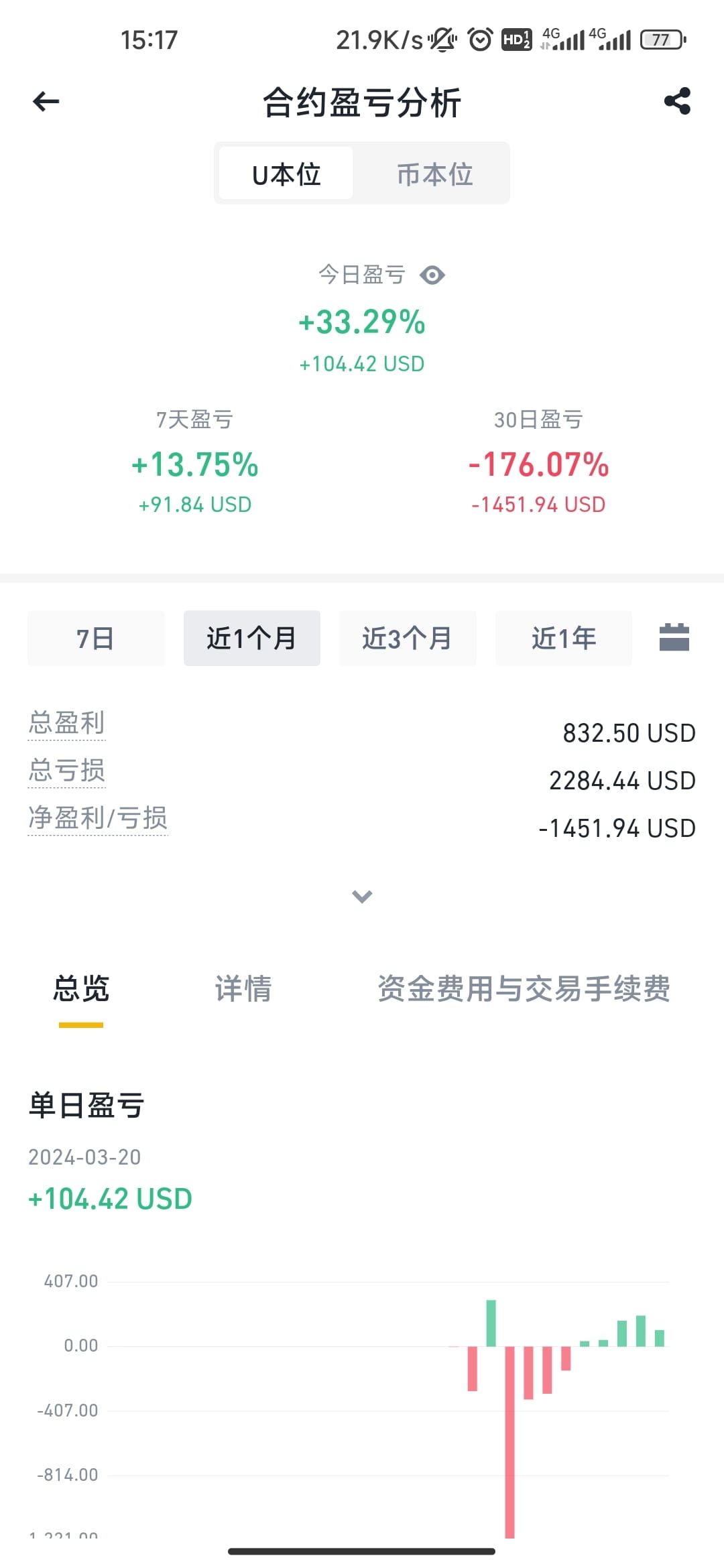Tap the battery indicator showing 77
The image size is (724, 1568).
tap(660, 40)
